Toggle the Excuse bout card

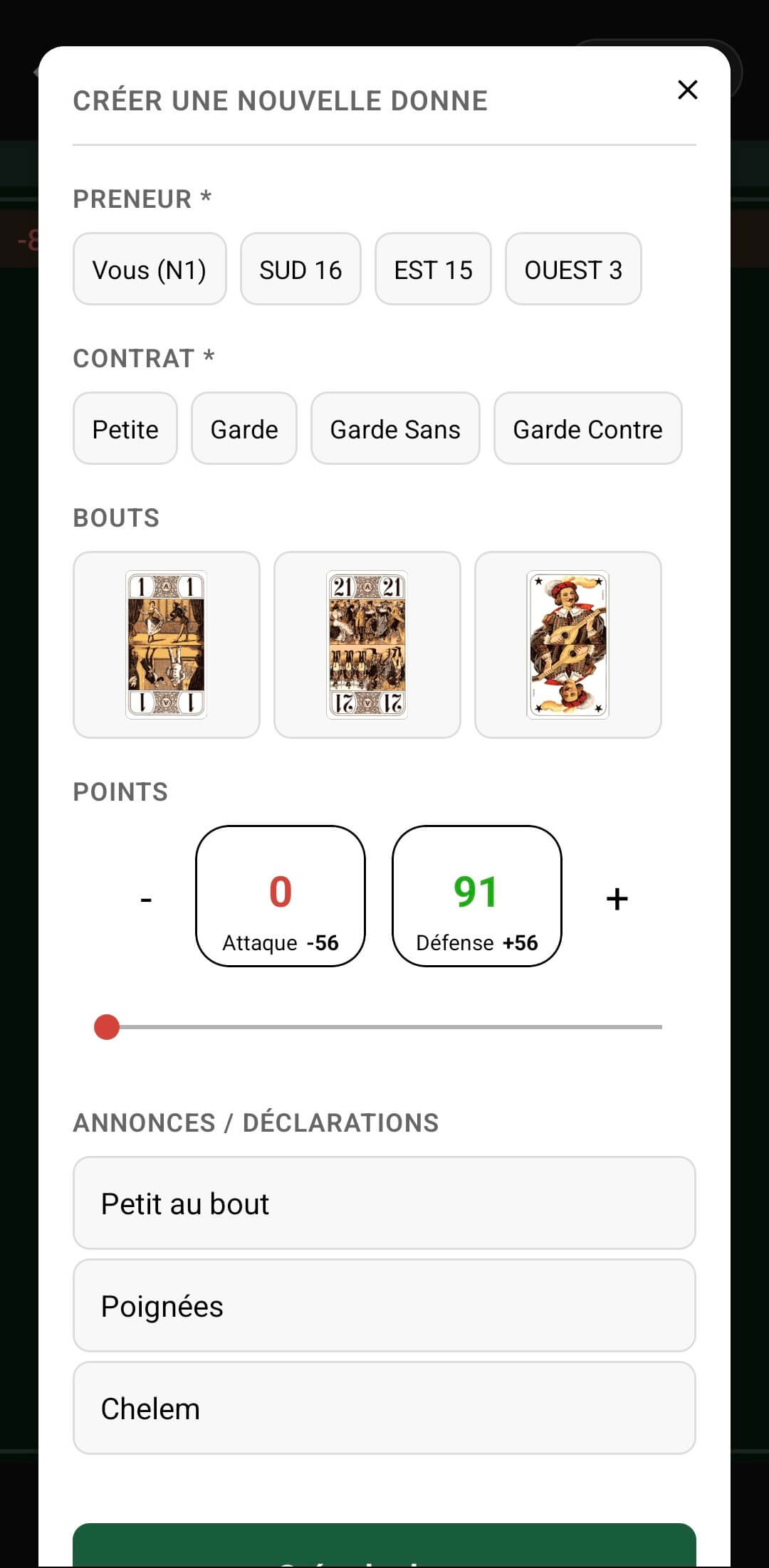click(x=568, y=645)
